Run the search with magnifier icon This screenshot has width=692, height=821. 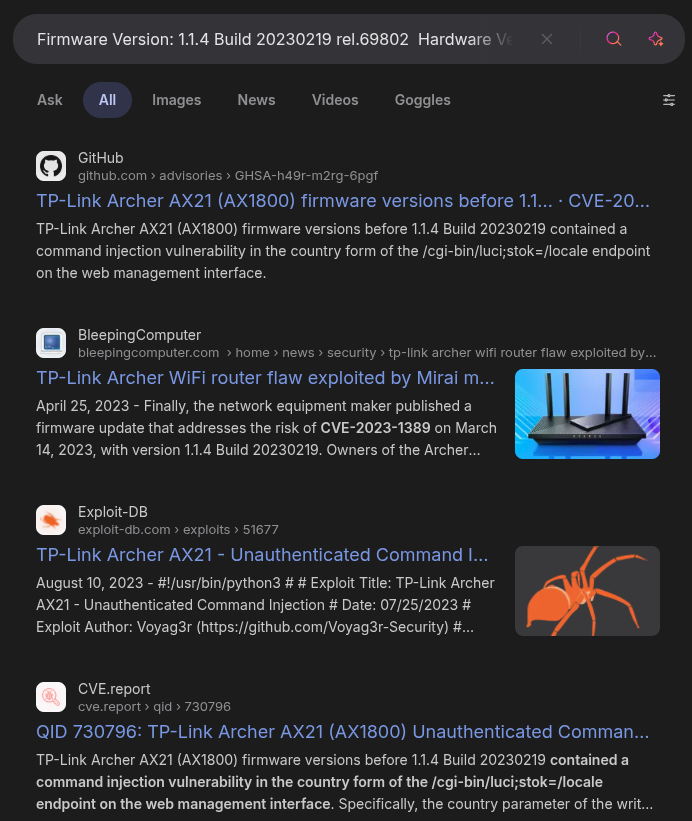(x=614, y=39)
